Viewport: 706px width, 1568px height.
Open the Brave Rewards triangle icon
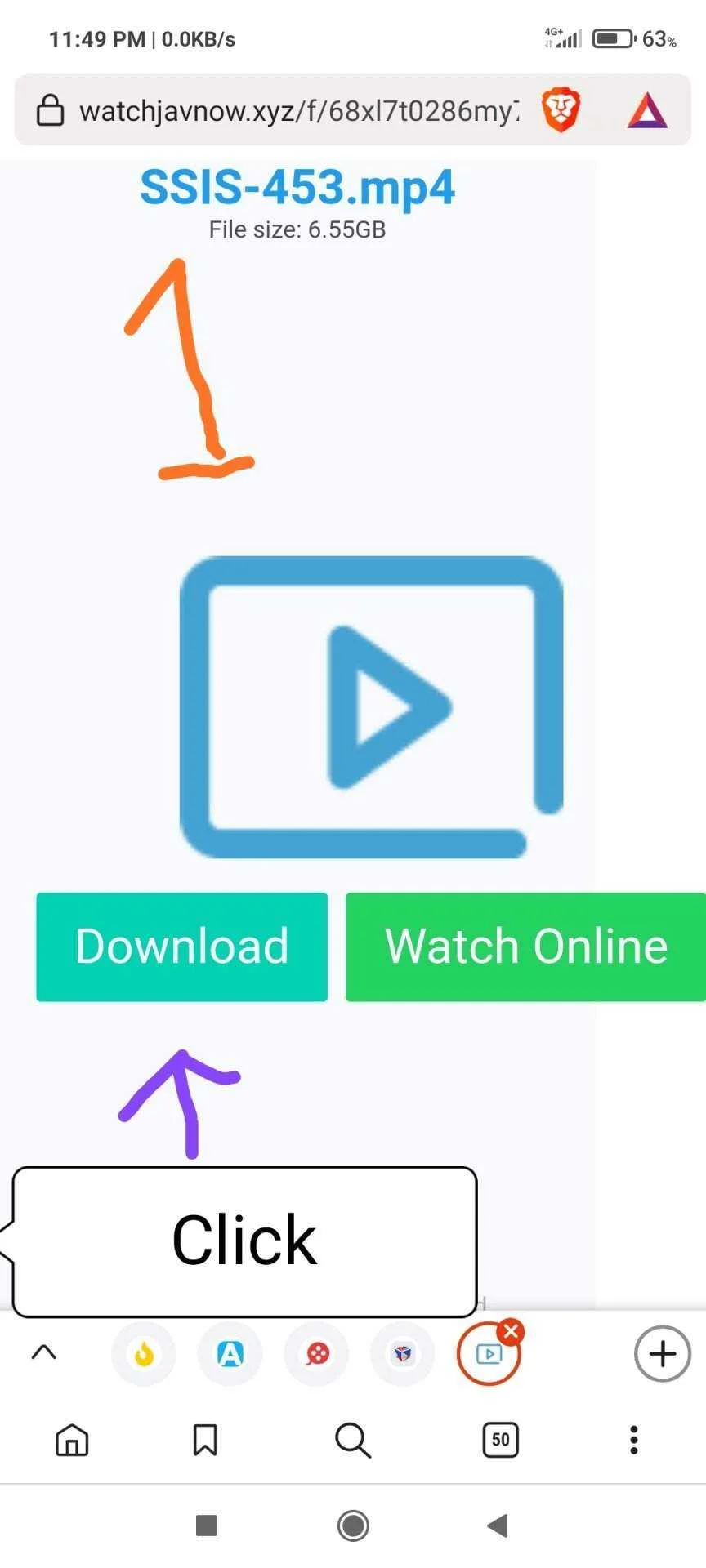[647, 111]
